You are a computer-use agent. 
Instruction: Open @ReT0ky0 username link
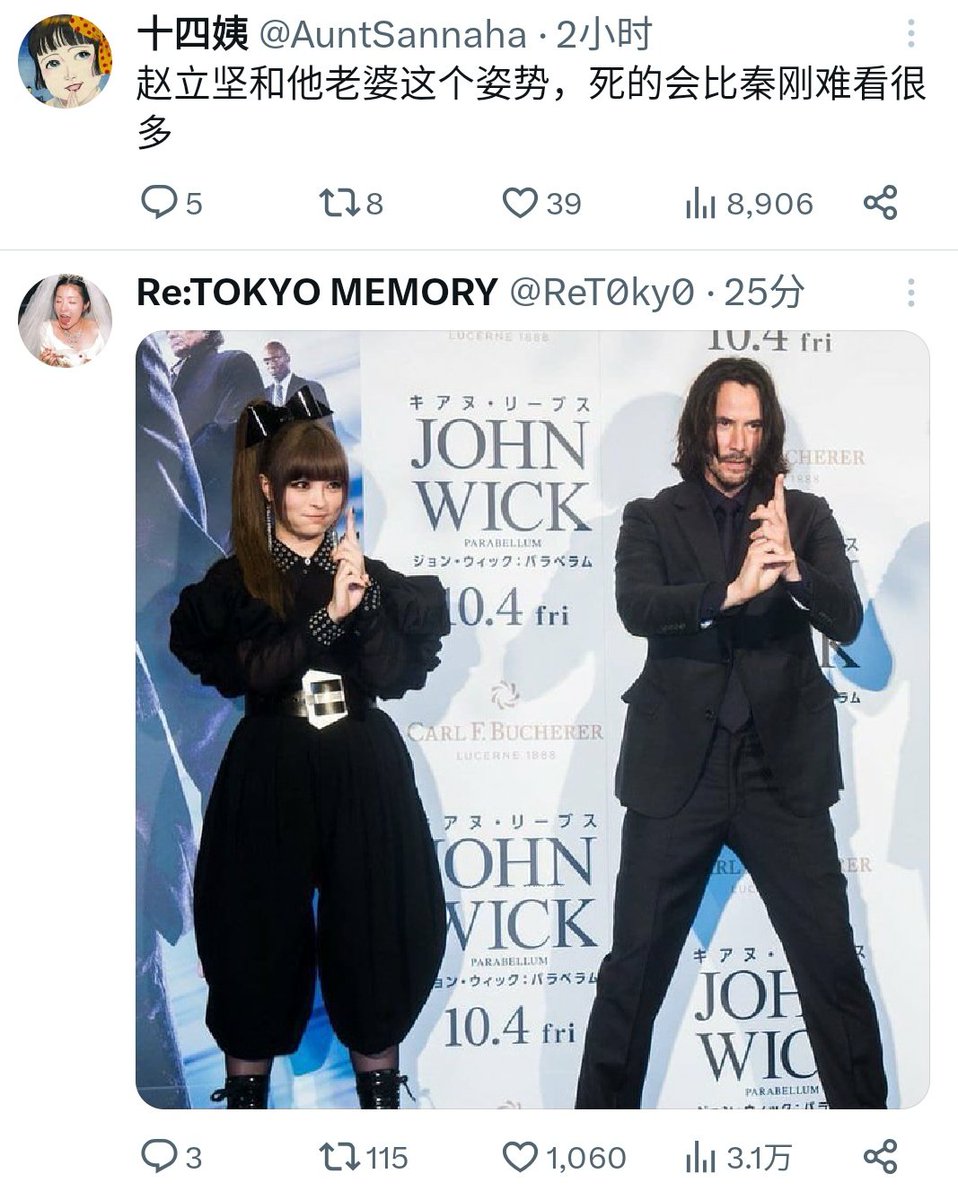tap(601, 293)
